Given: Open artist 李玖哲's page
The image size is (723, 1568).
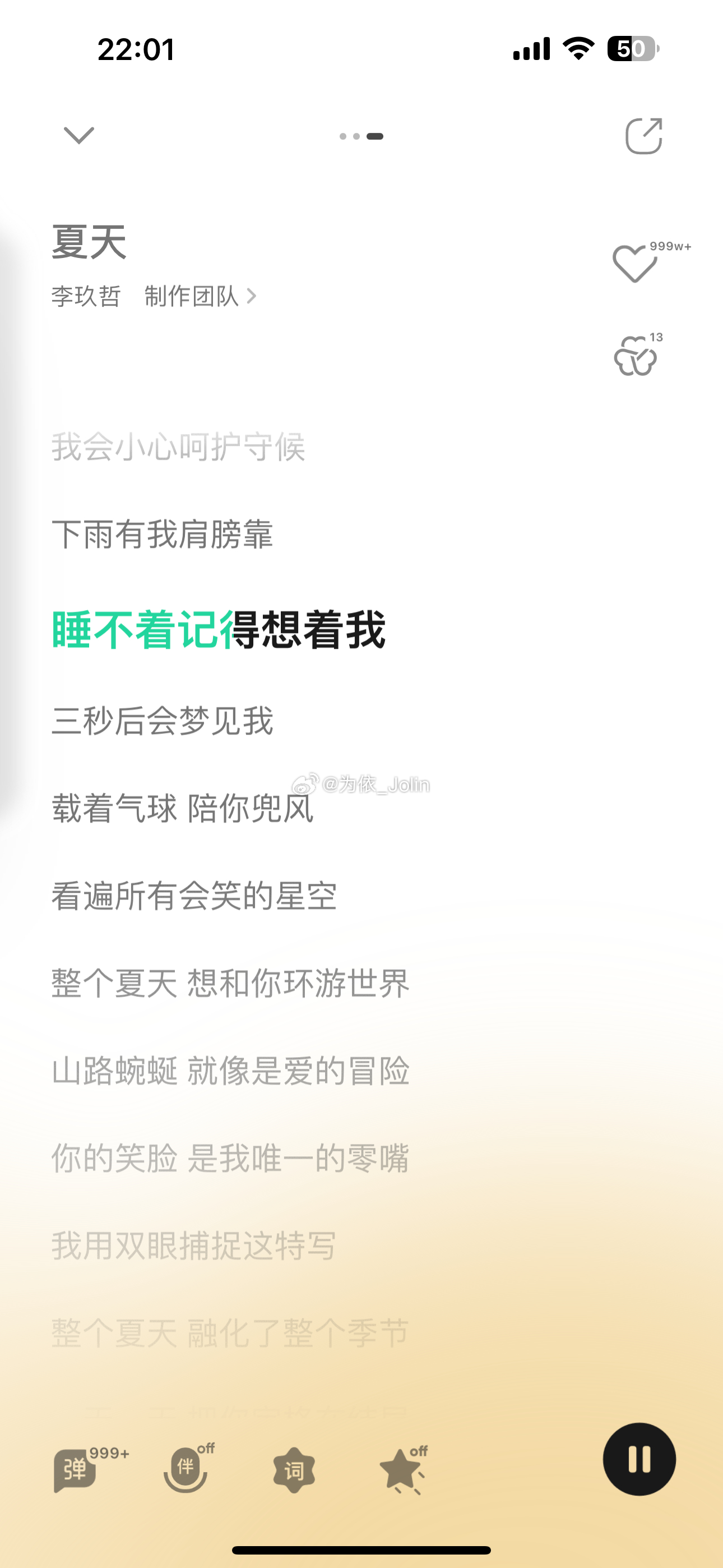Looking at the screenshot, I should click(86, 297).
